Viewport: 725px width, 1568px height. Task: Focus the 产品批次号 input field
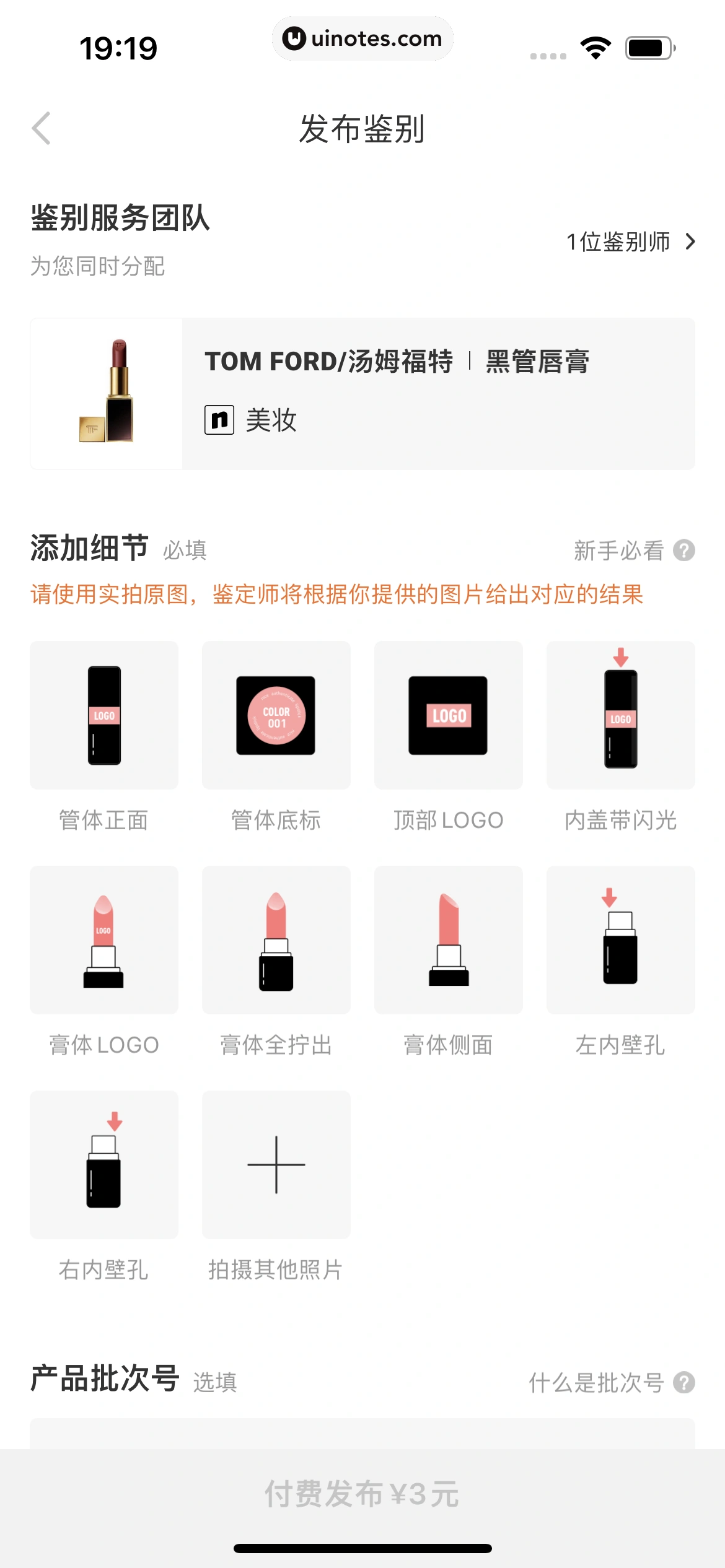pos(362,1433)
